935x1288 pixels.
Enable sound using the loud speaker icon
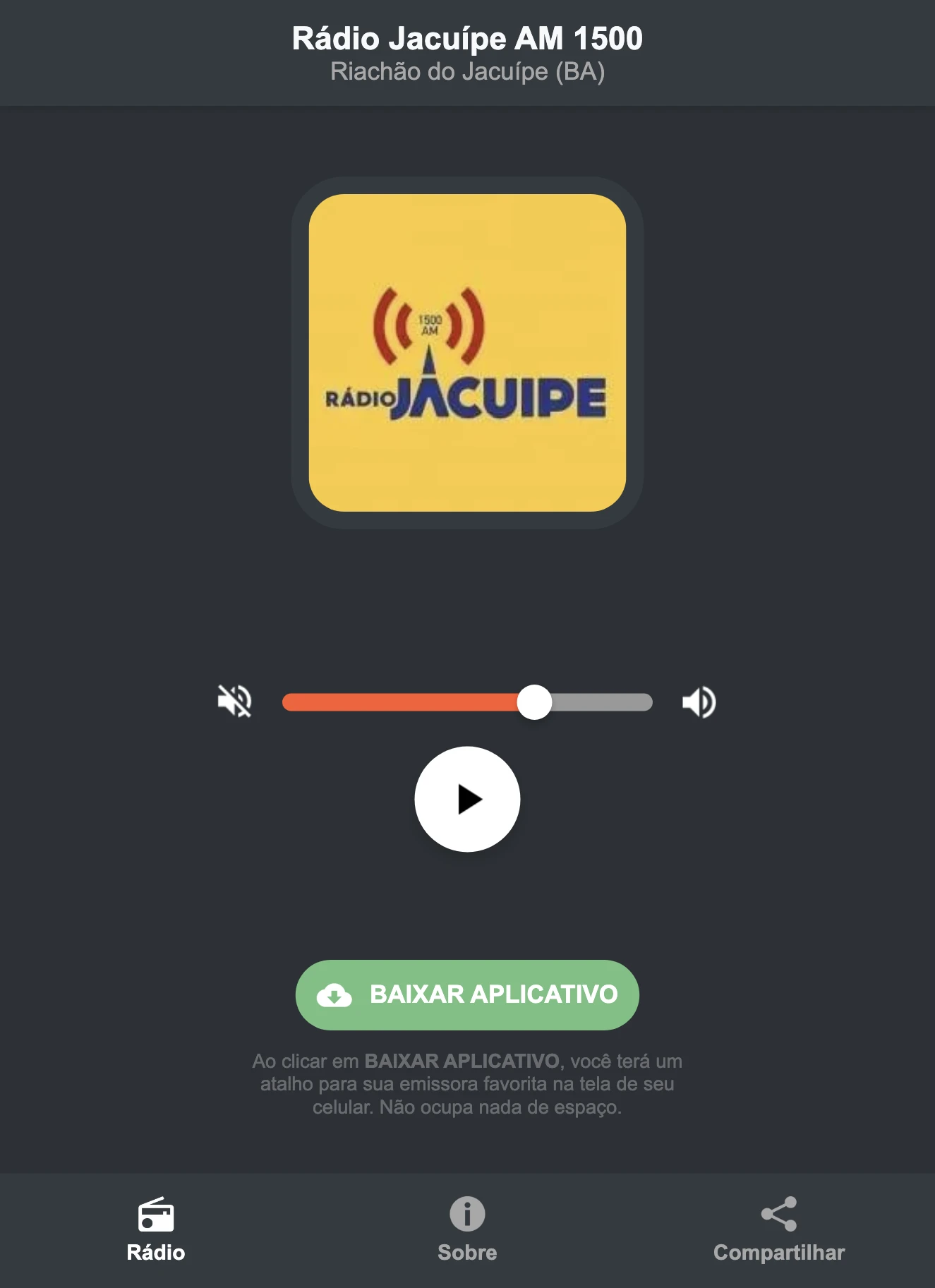point(698,700)
